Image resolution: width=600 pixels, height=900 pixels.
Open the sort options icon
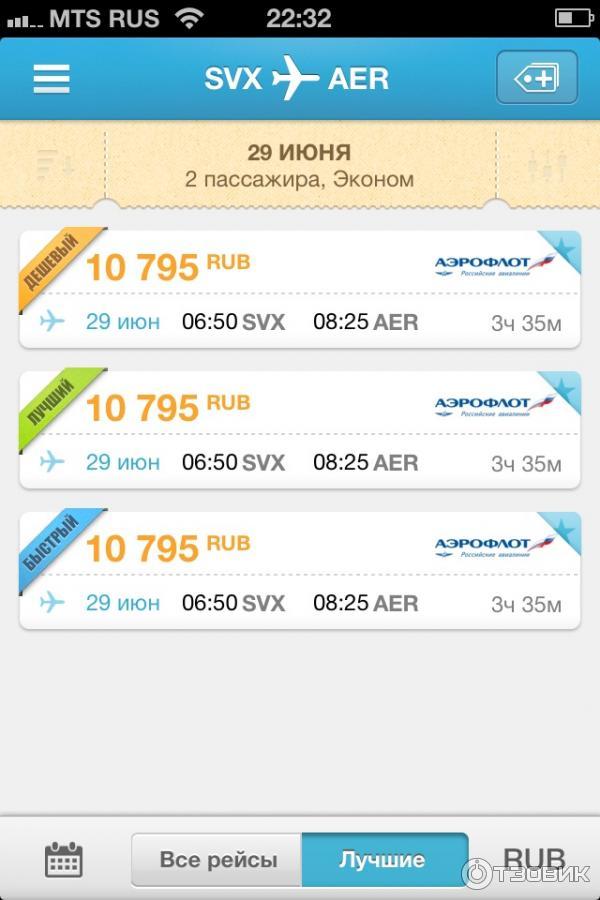55,165
